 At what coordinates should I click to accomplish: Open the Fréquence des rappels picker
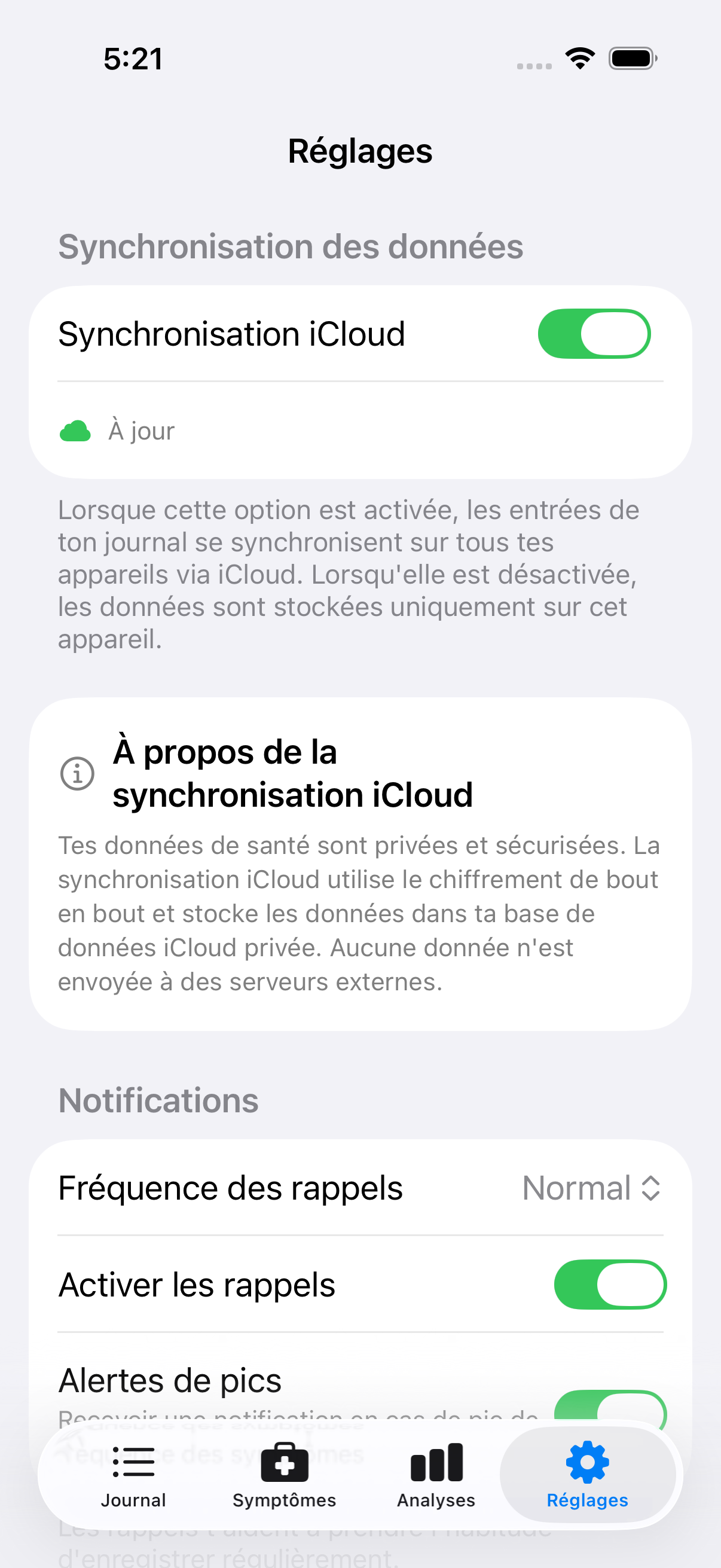591,1188
